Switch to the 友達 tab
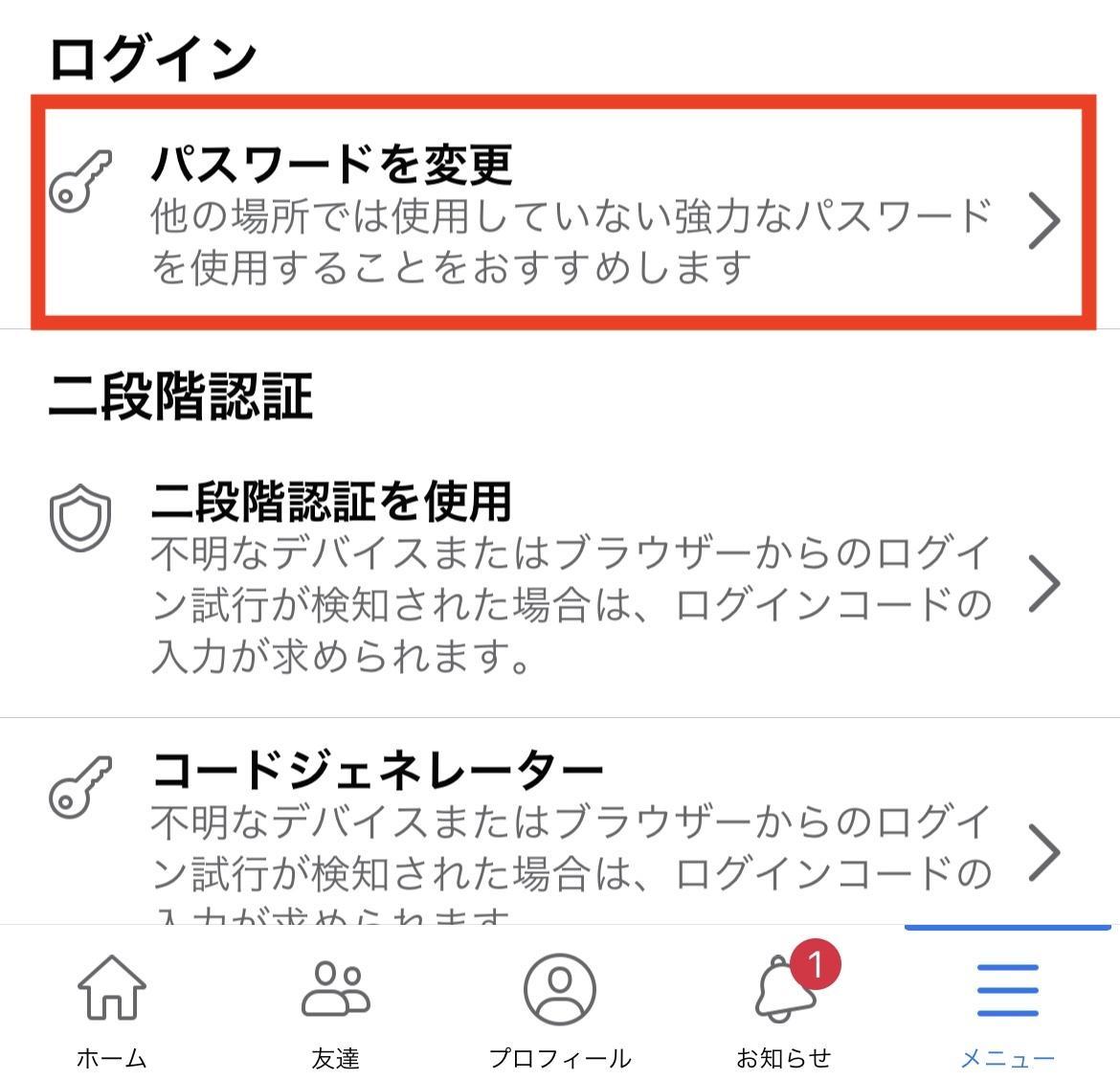Viewport: 1120px width, 1080px height. (x=335, y=1010)
